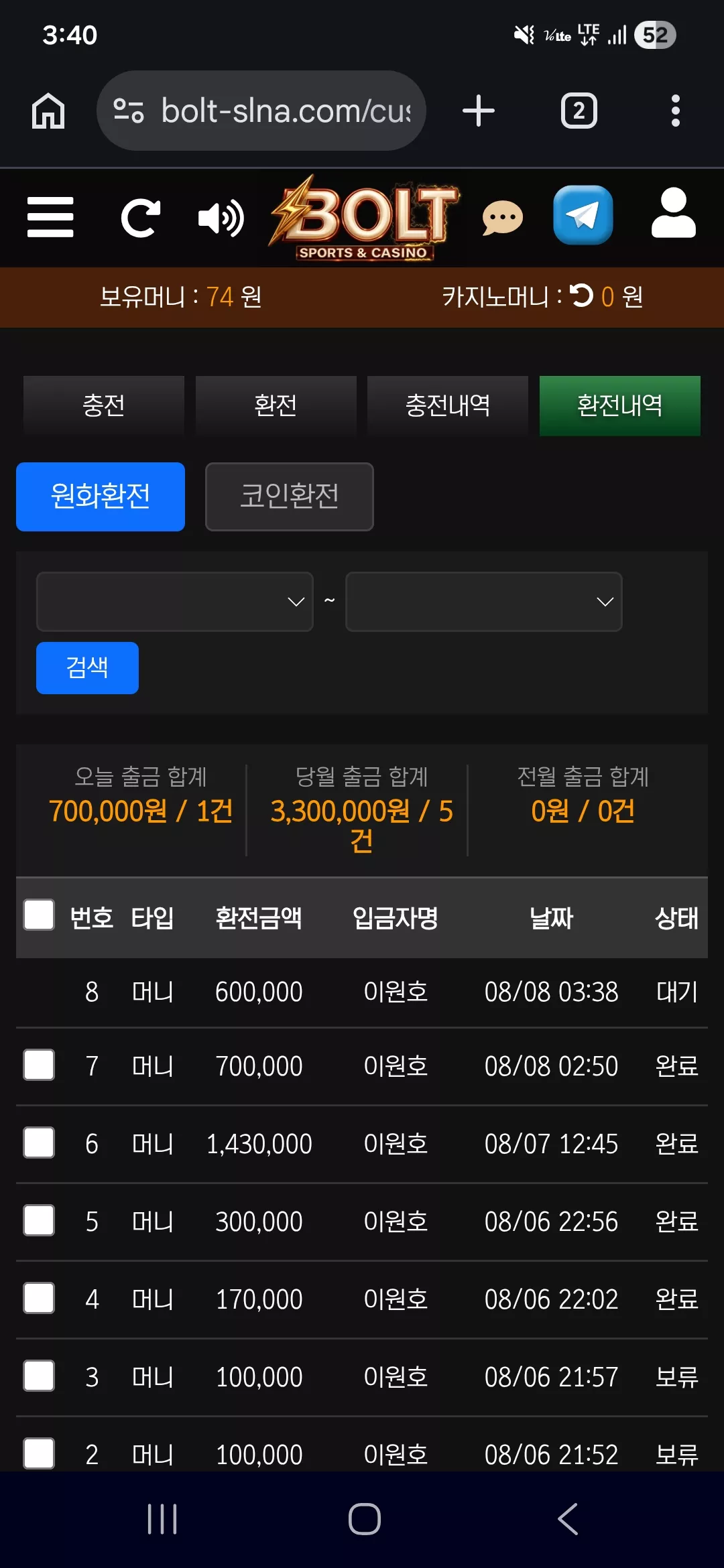724x1568 pixels.
Task: Toggle the sound speaker icon
Action: coord(221,218)
